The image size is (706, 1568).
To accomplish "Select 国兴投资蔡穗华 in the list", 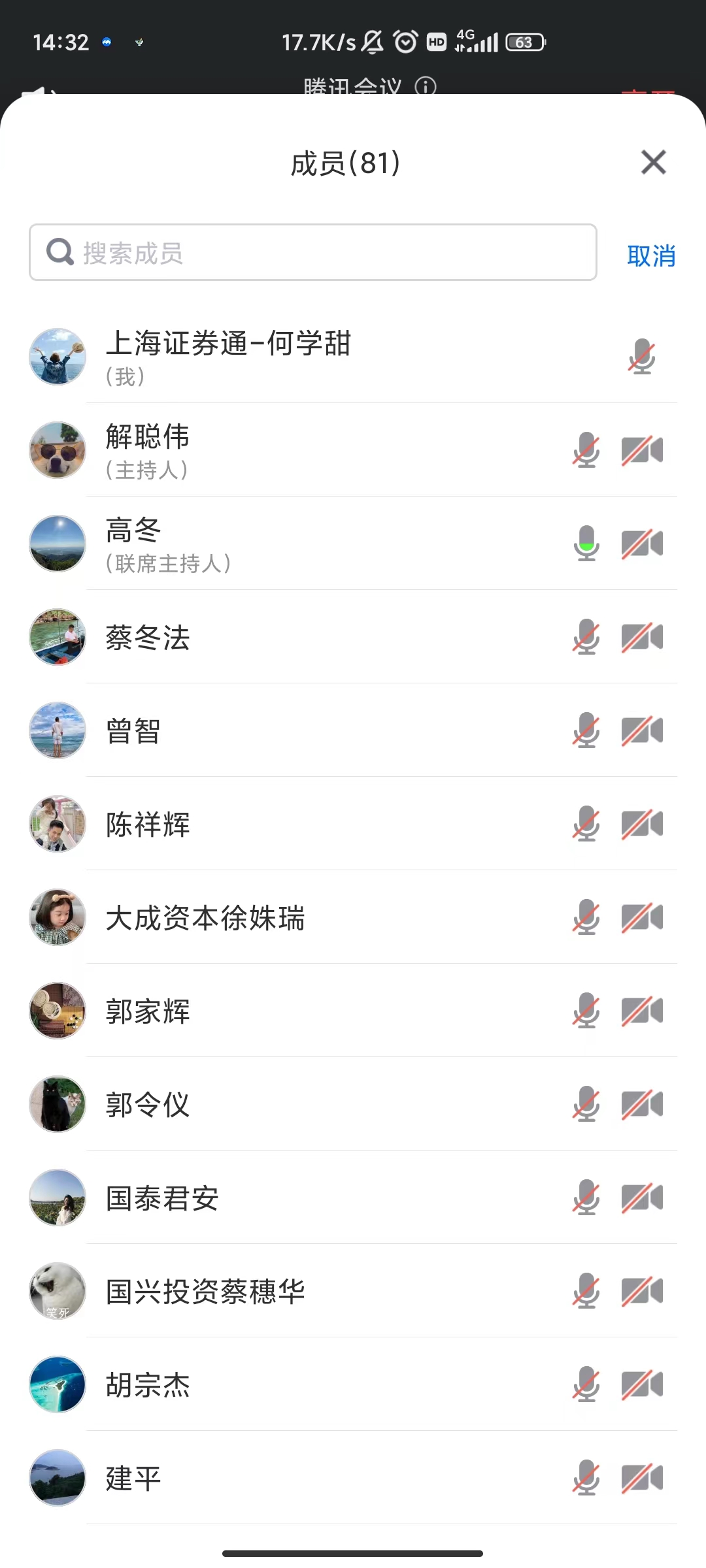I will (205, 1292).
